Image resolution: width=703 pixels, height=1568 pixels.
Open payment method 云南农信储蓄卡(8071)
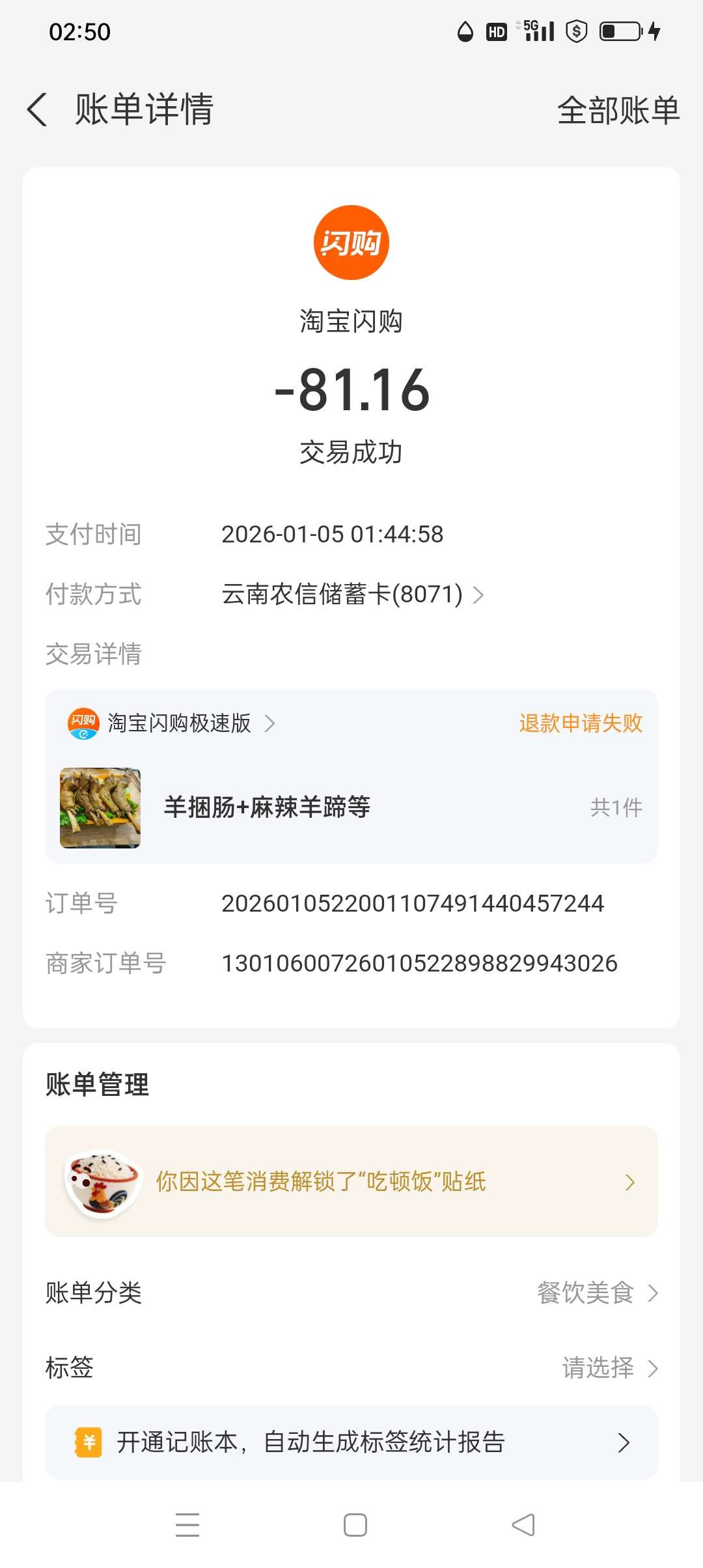point(351,595)
